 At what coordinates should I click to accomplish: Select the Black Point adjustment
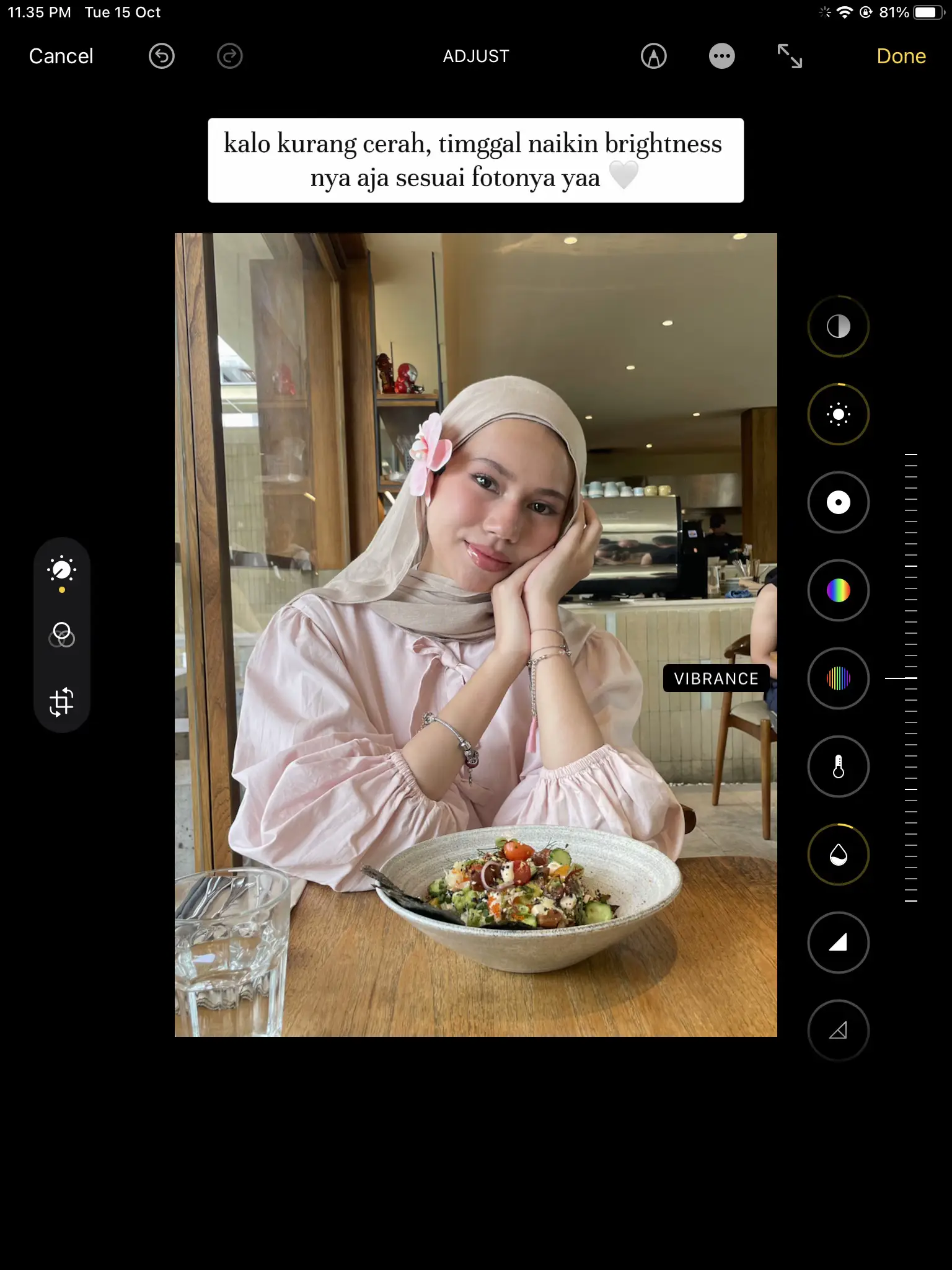[838, 502]
